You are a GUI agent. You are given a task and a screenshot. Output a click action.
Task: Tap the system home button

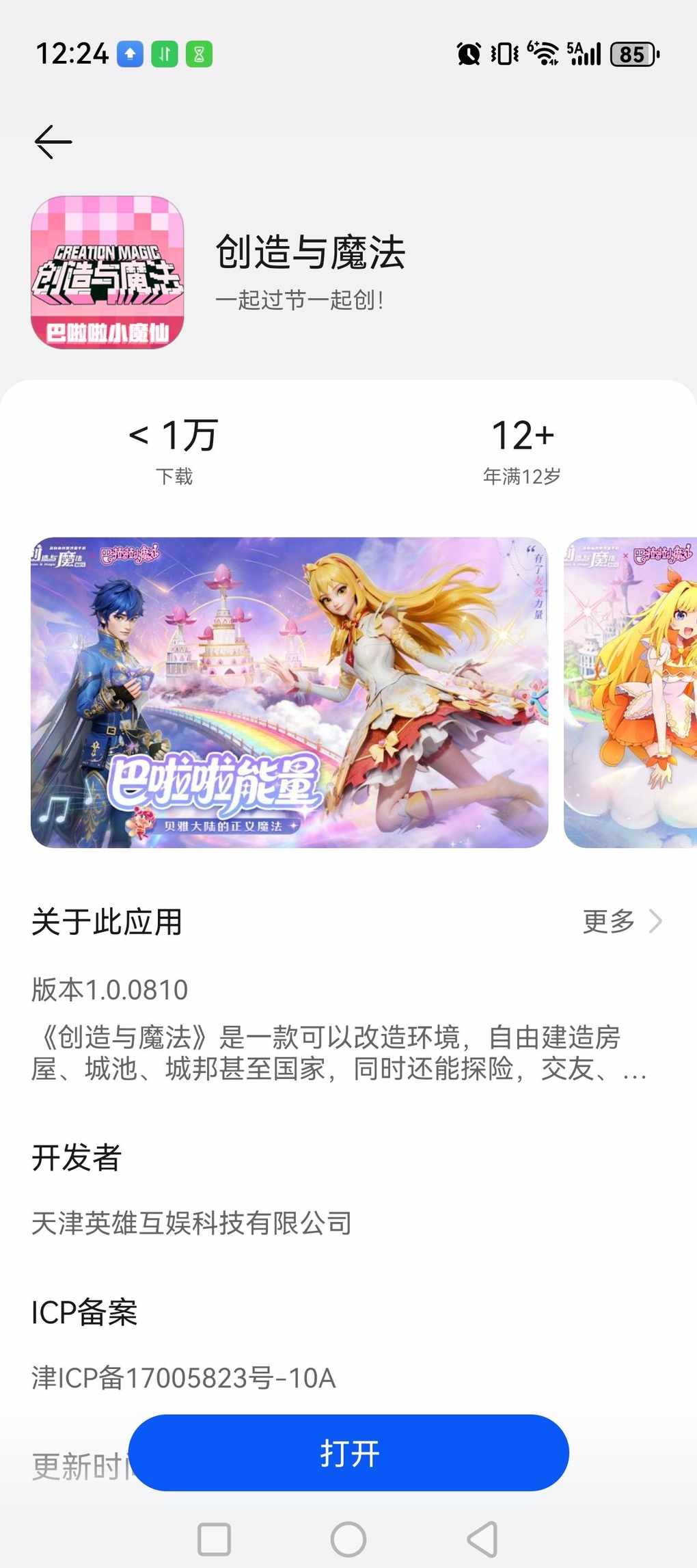pyautogui.click(x=348, y=1539)
